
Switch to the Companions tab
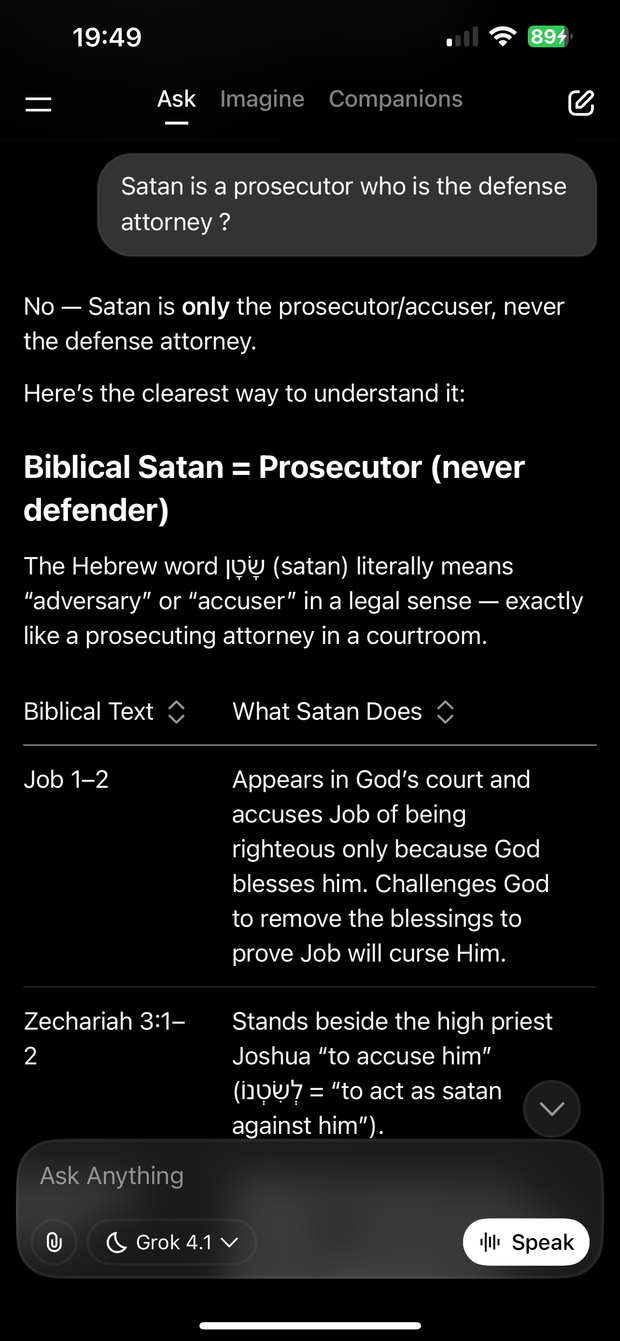click(x=395, y=99)
